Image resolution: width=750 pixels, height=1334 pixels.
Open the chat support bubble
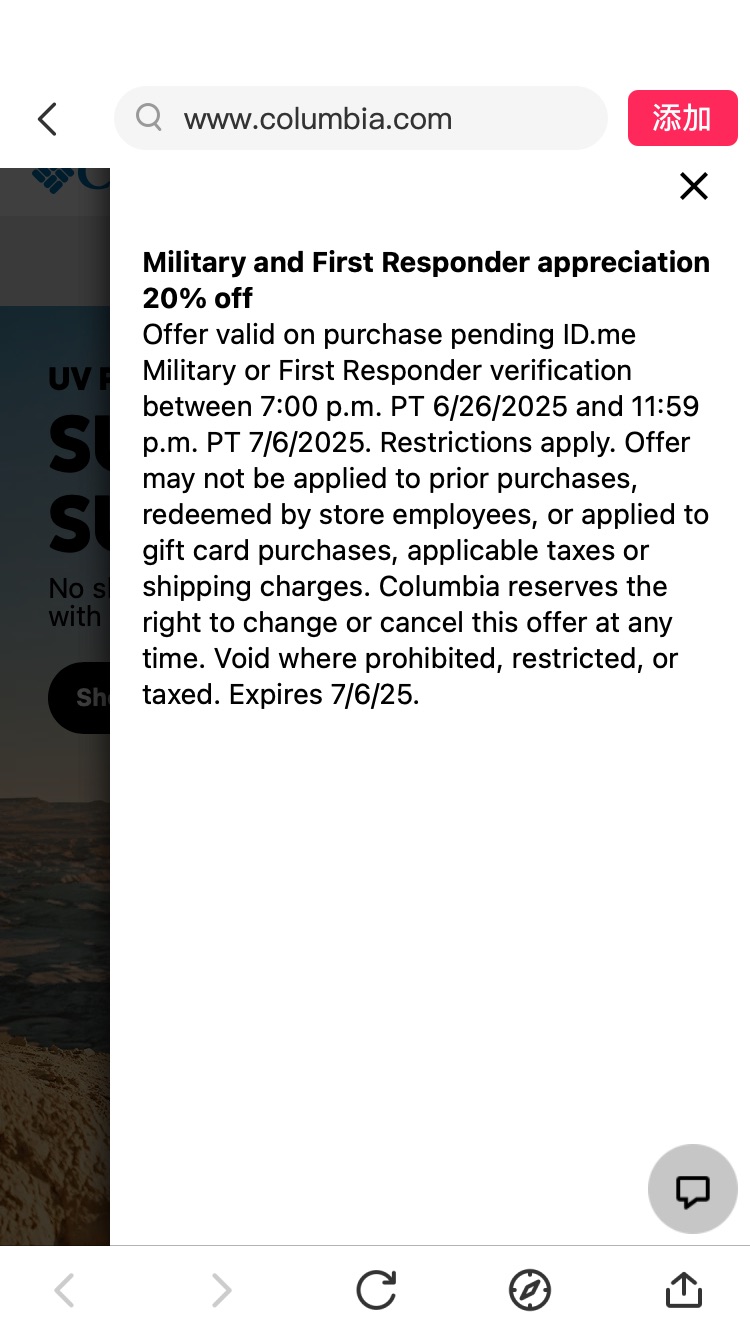coord(692,1189)
